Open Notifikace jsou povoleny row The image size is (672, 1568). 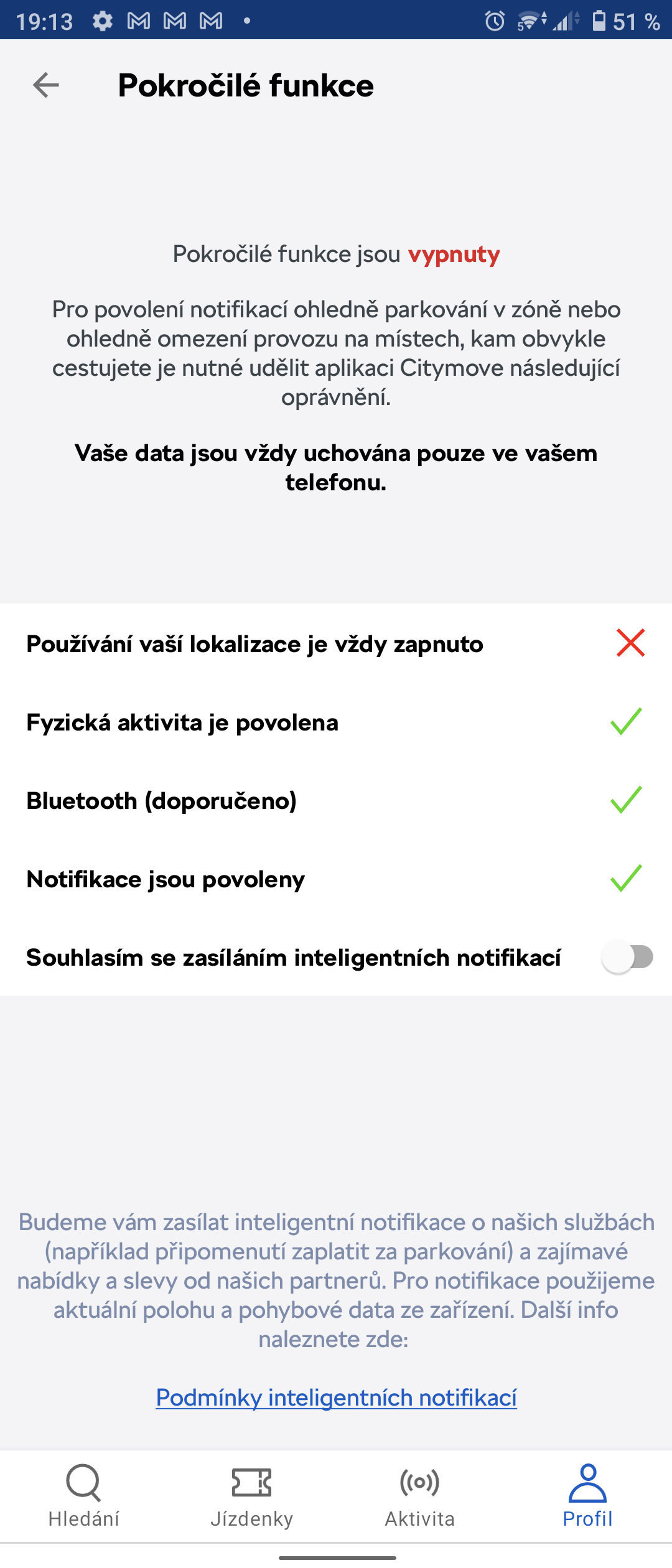(336, 879)
